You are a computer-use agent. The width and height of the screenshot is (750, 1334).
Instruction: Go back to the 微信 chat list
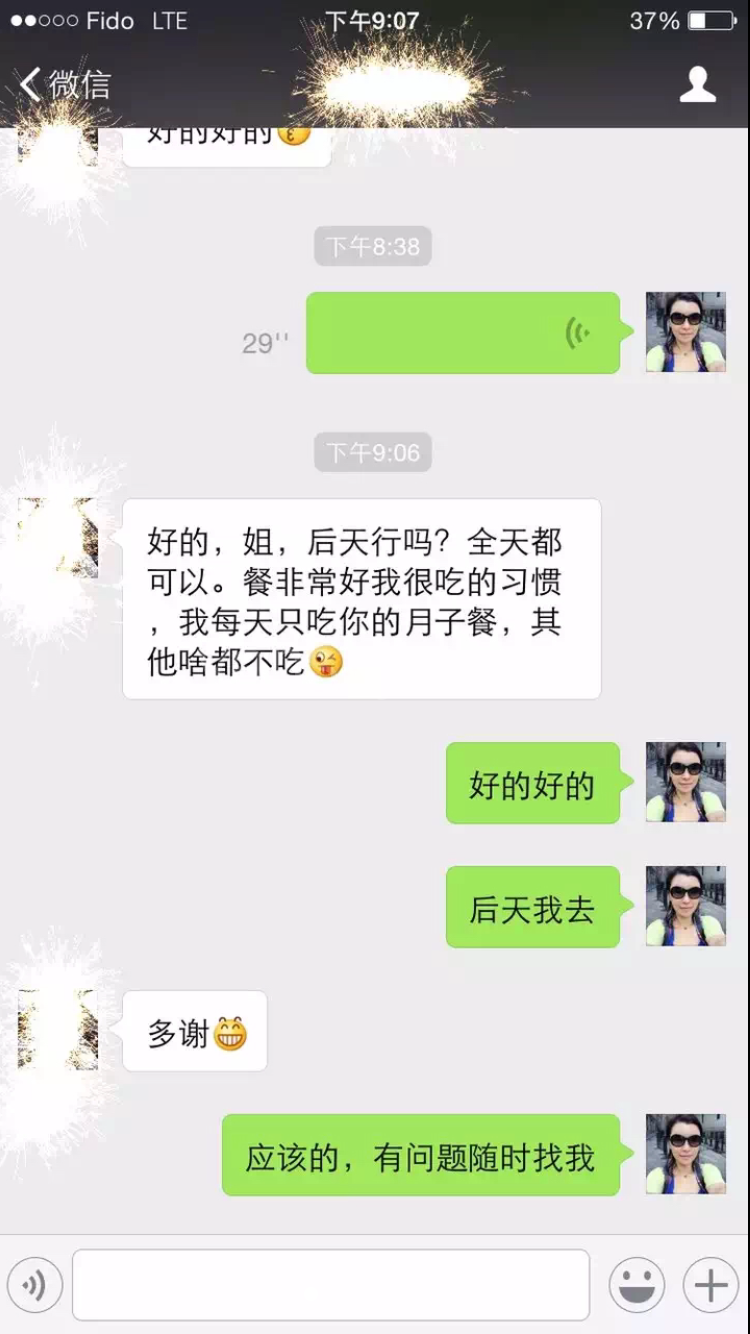66,84
